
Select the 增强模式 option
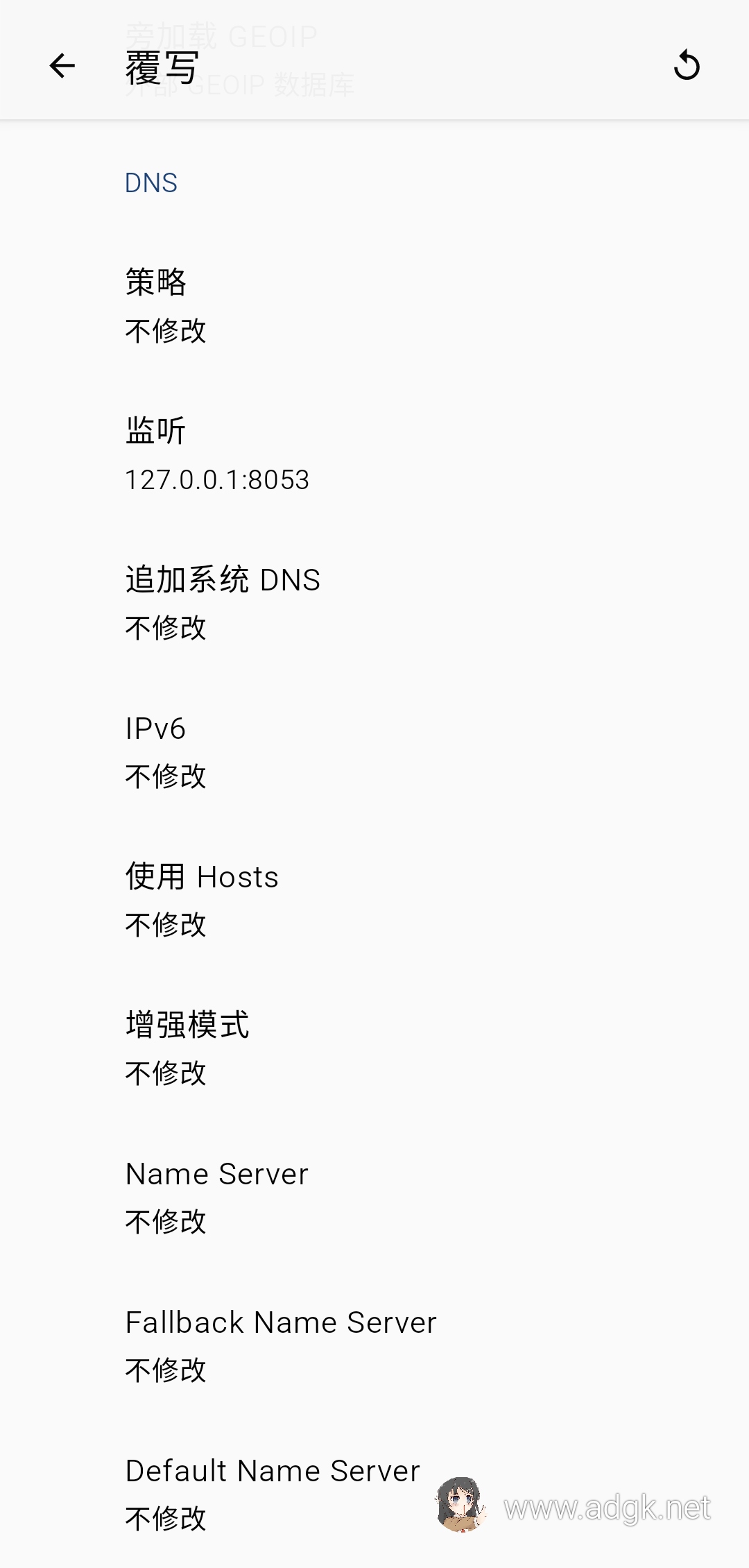374,1048
